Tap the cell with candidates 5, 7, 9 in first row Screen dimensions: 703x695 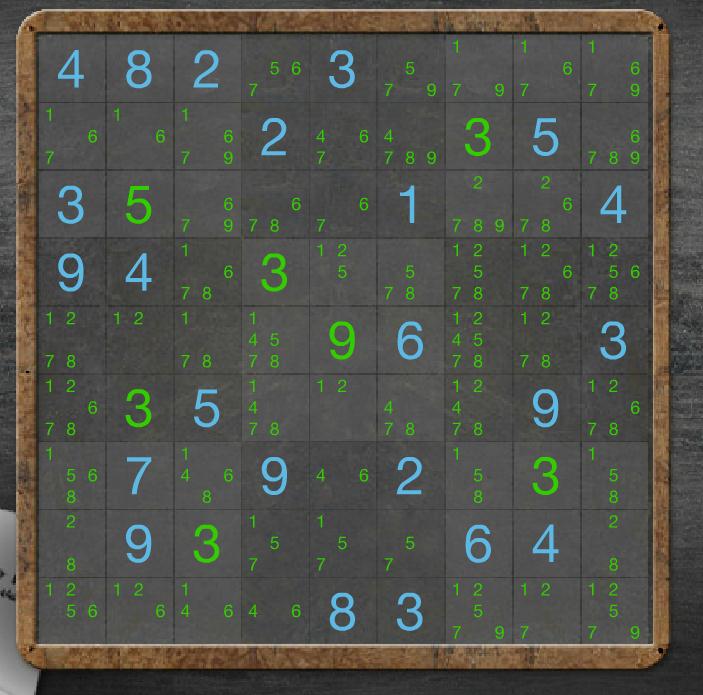click(409, 70)
